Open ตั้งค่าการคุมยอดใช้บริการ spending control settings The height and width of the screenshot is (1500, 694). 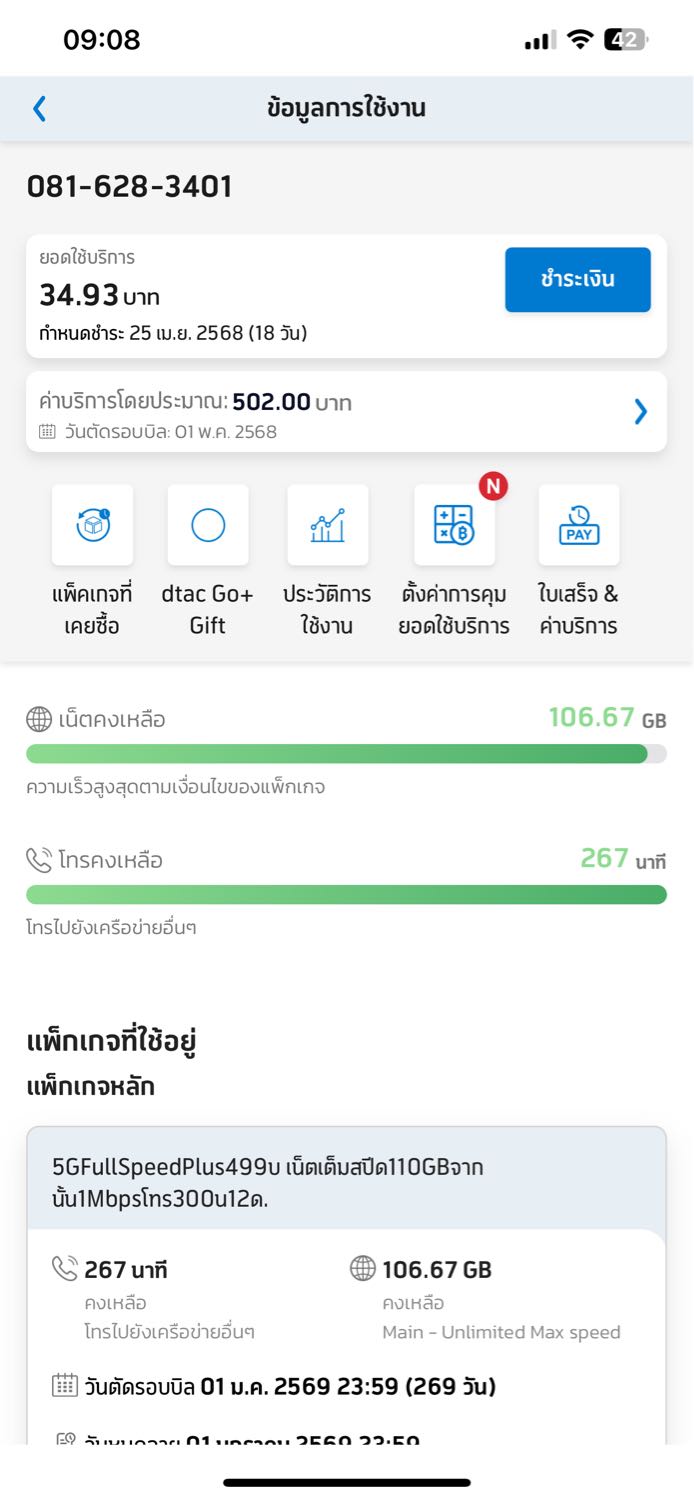point(455,561)
